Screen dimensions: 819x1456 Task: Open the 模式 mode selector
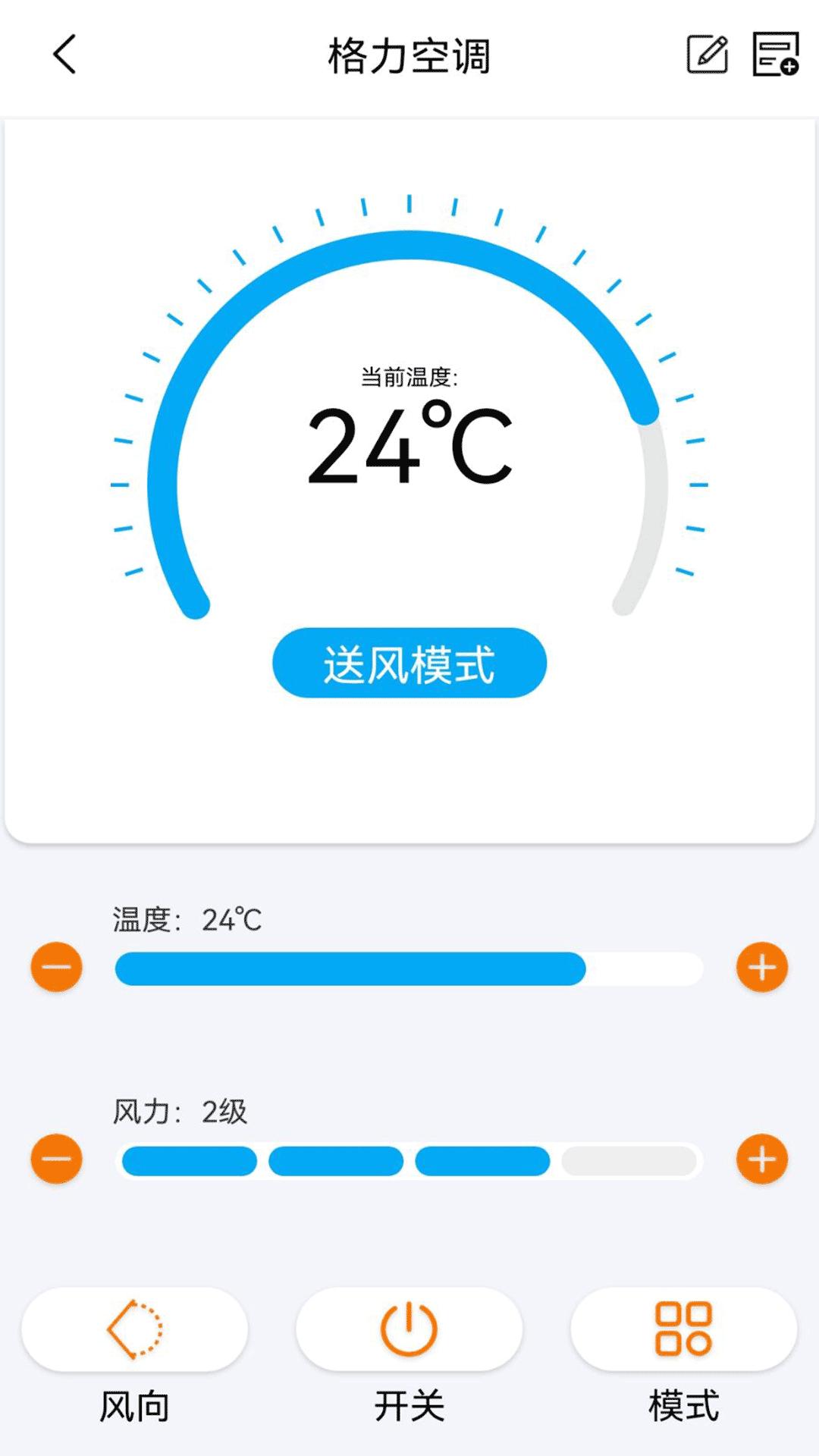(683, 1329)
